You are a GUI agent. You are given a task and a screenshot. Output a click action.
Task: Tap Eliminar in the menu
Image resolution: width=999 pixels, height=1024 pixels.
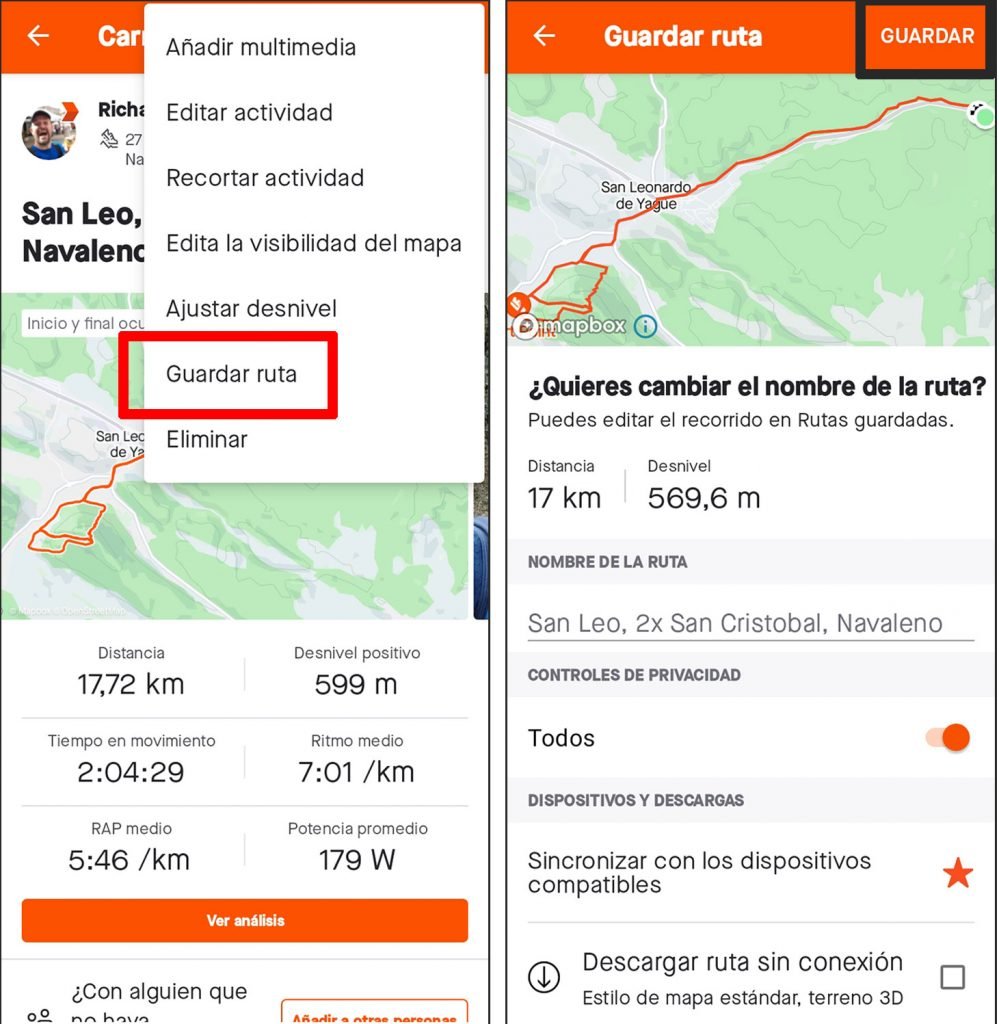pos(206,440)
